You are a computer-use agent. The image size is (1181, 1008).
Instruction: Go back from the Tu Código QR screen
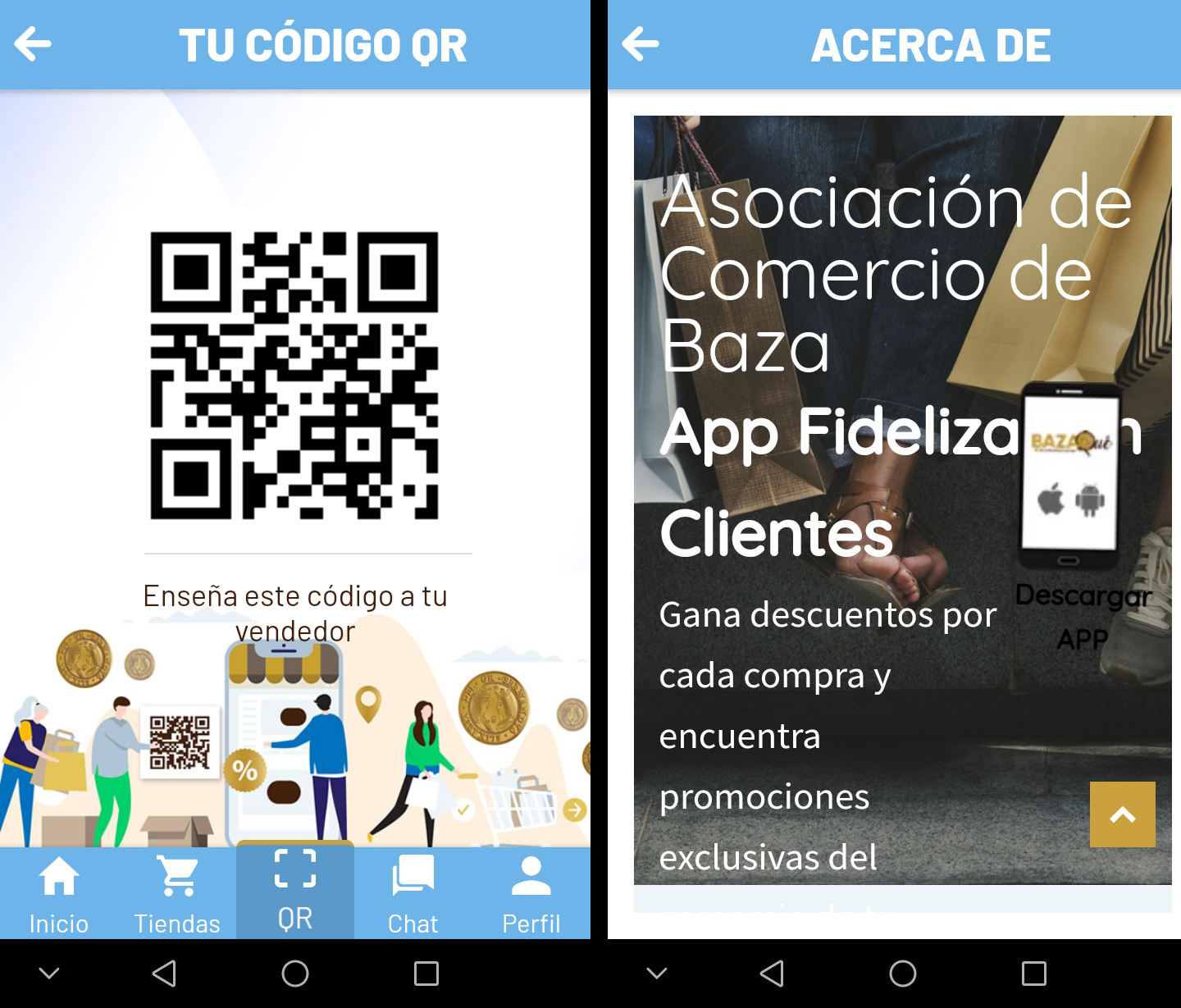tap(33, 44)
